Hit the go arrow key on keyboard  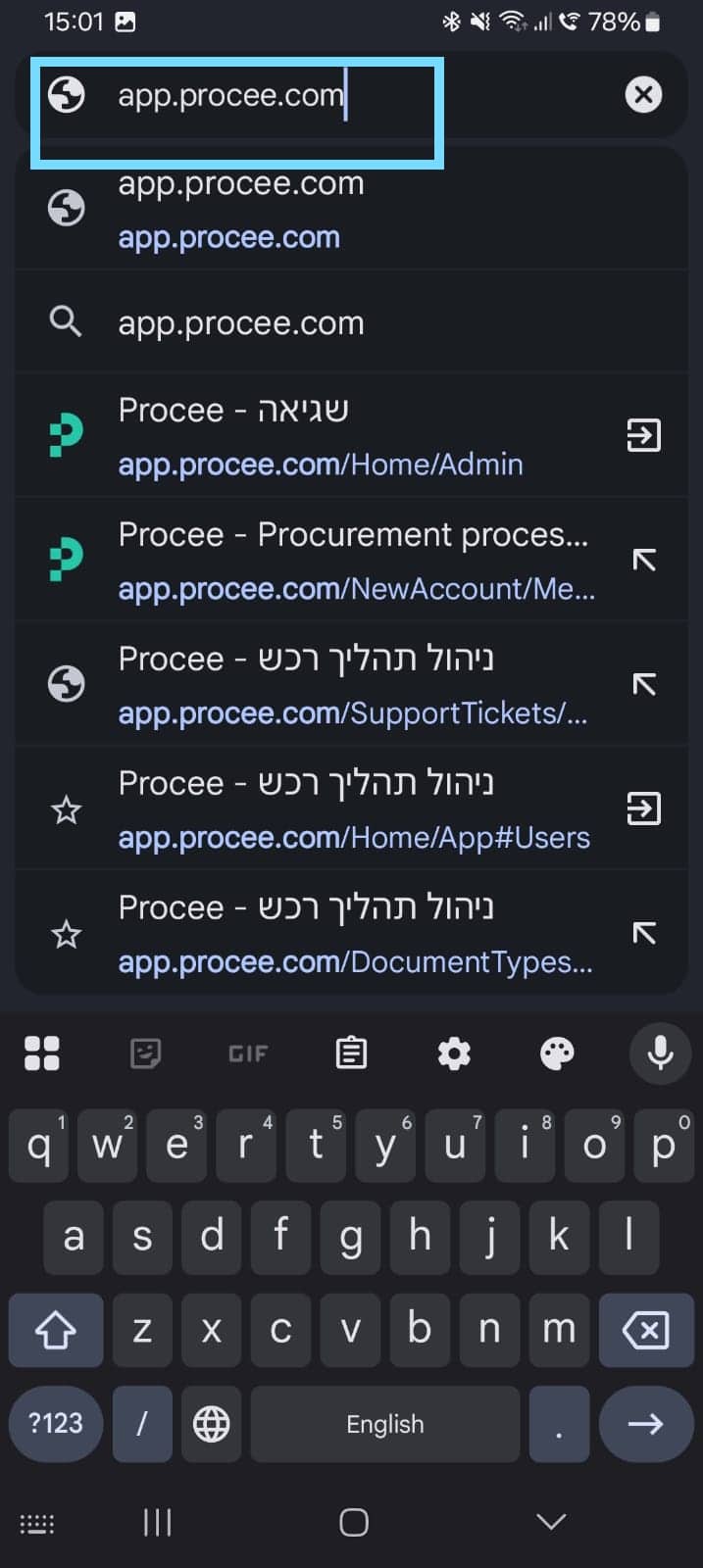pyautogui.click(x=645, y=1424)
